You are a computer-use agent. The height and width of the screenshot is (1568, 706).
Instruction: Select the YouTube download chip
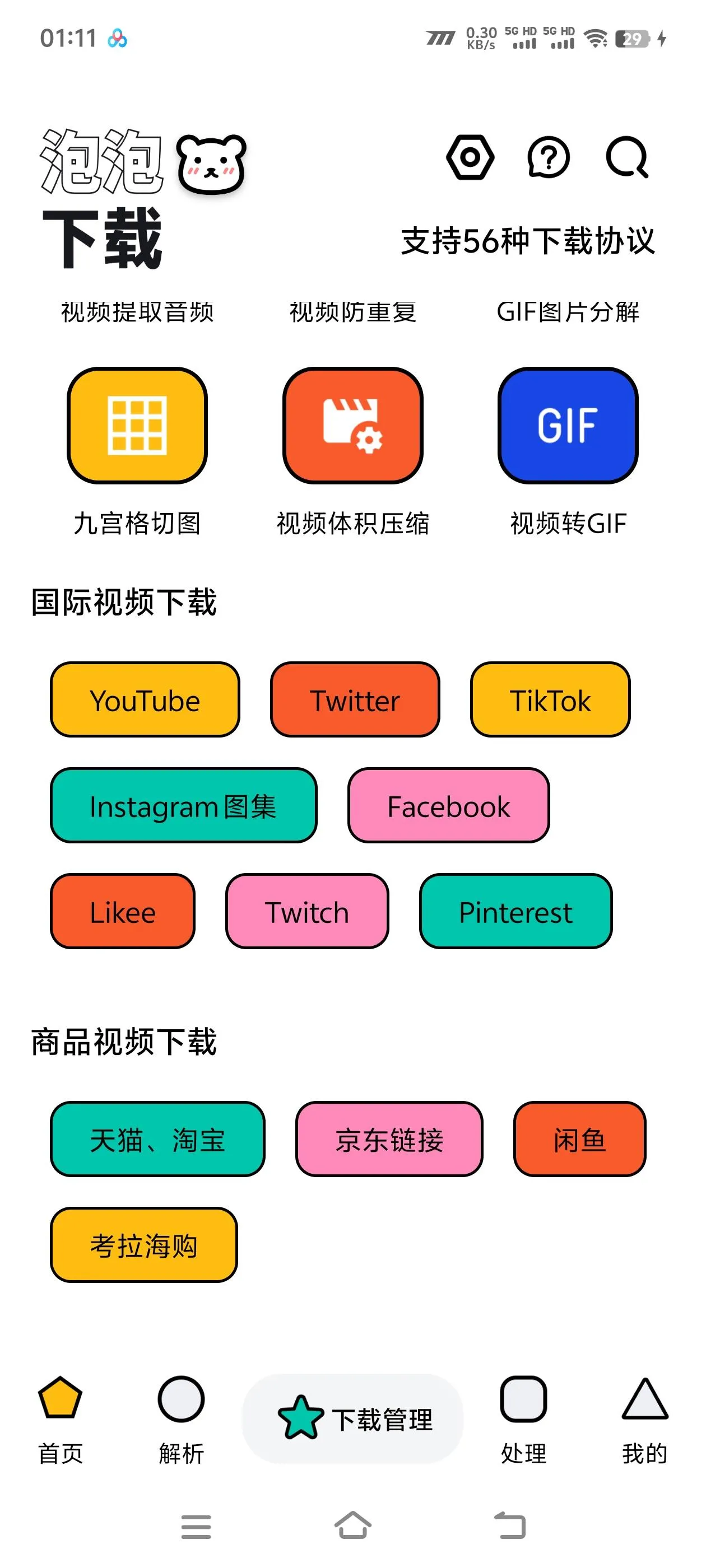click(145, 700)
